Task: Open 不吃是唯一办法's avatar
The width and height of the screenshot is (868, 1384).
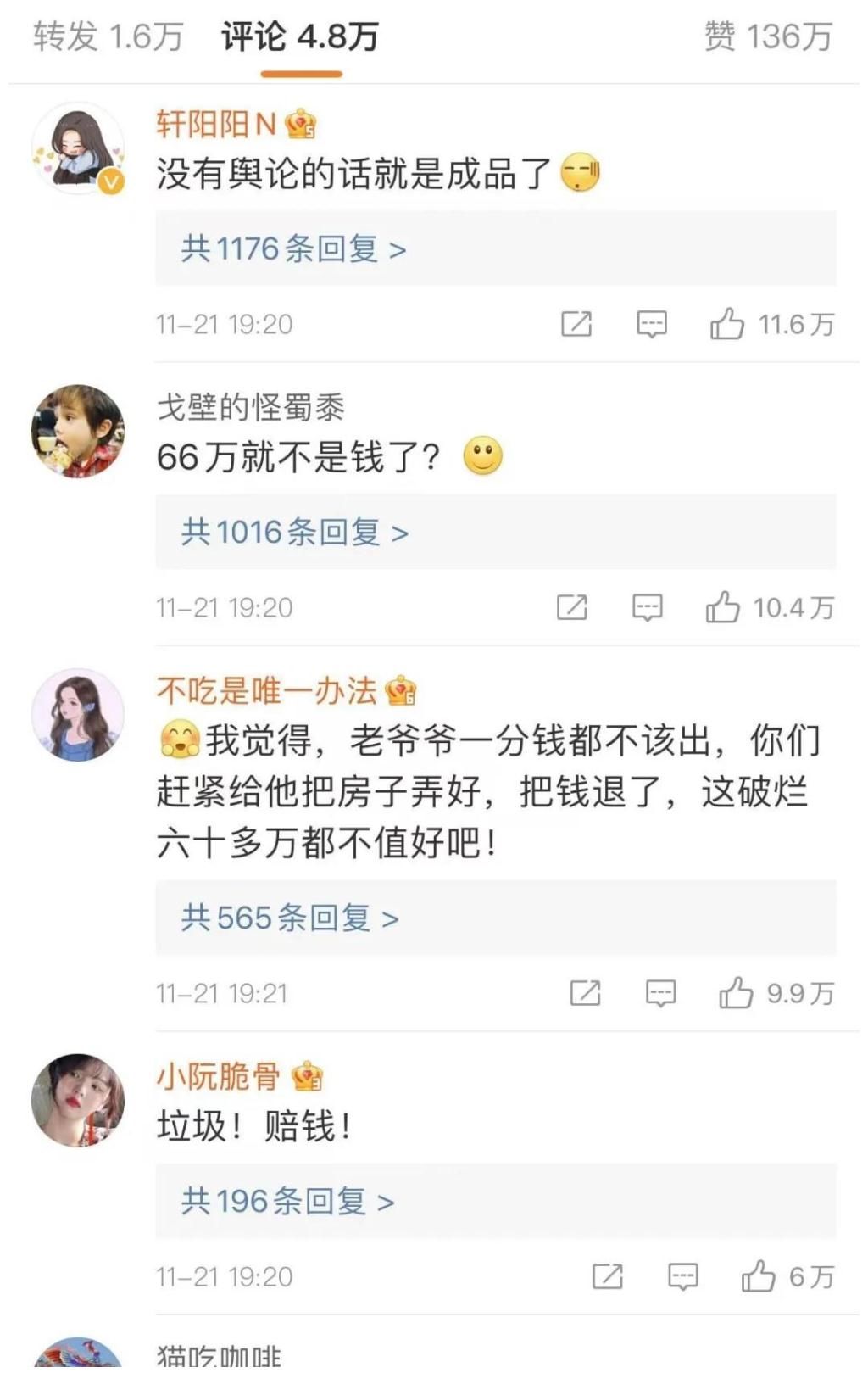Action: (x=77, y=715)
